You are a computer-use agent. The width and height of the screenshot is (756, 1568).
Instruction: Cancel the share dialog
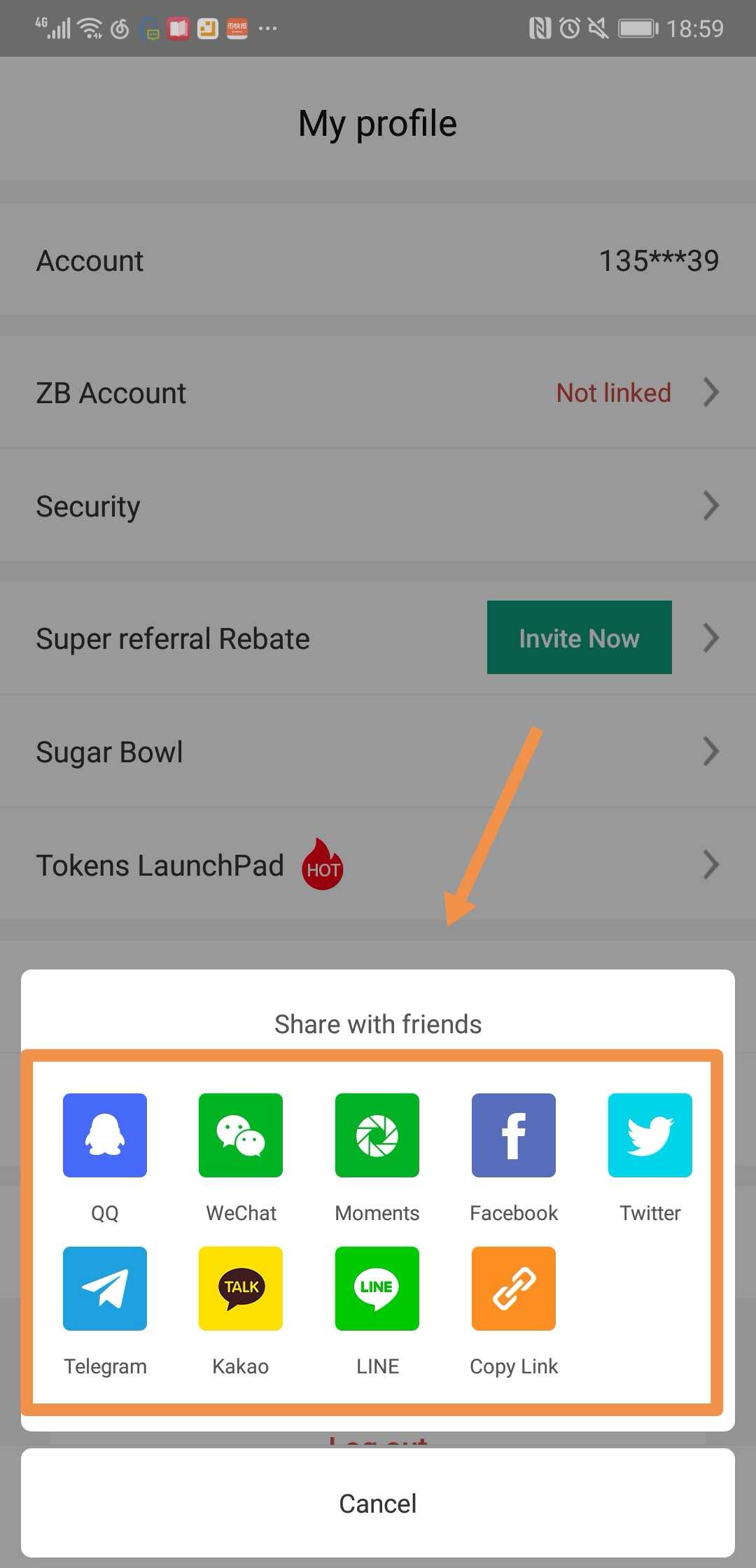click(378, 1503)
